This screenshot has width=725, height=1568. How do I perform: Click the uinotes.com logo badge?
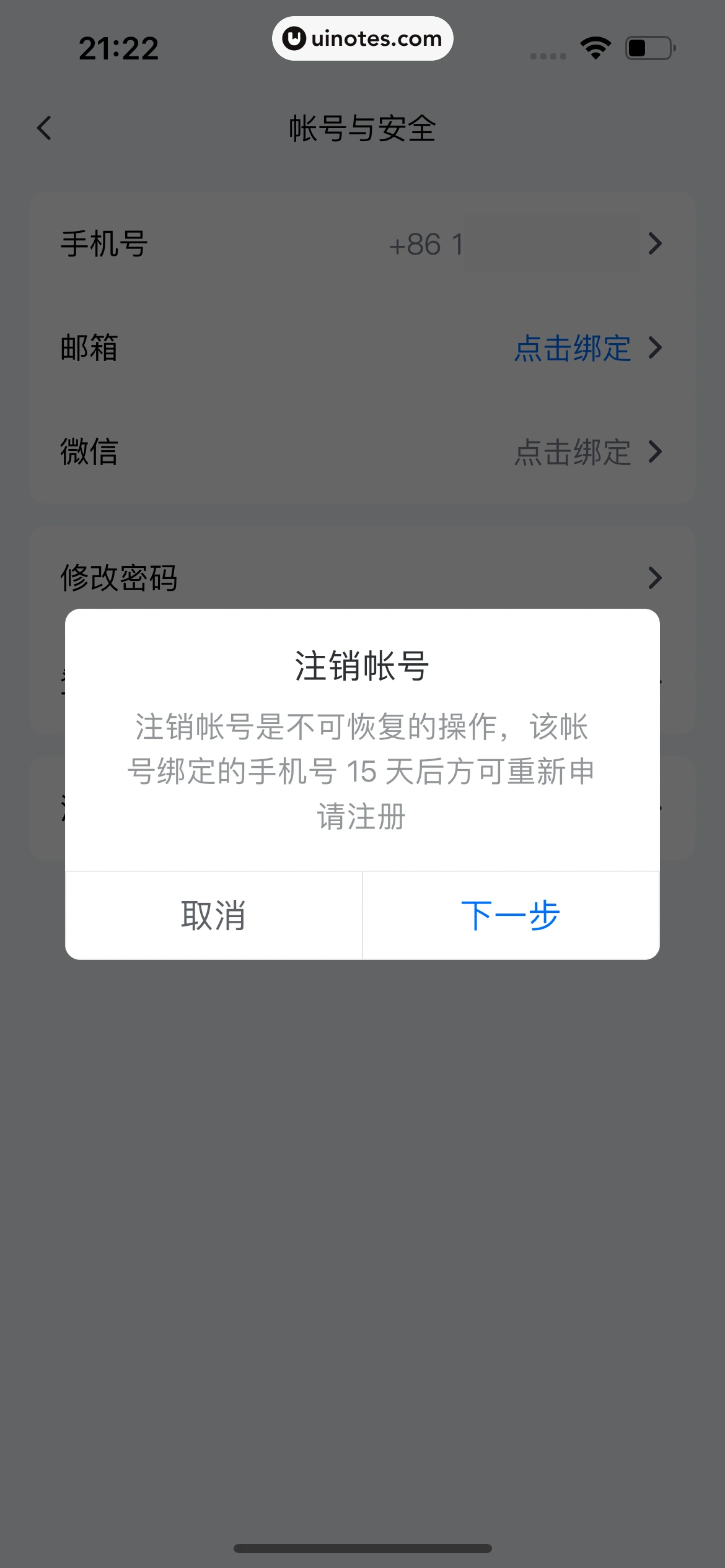[x=362, y=38]
